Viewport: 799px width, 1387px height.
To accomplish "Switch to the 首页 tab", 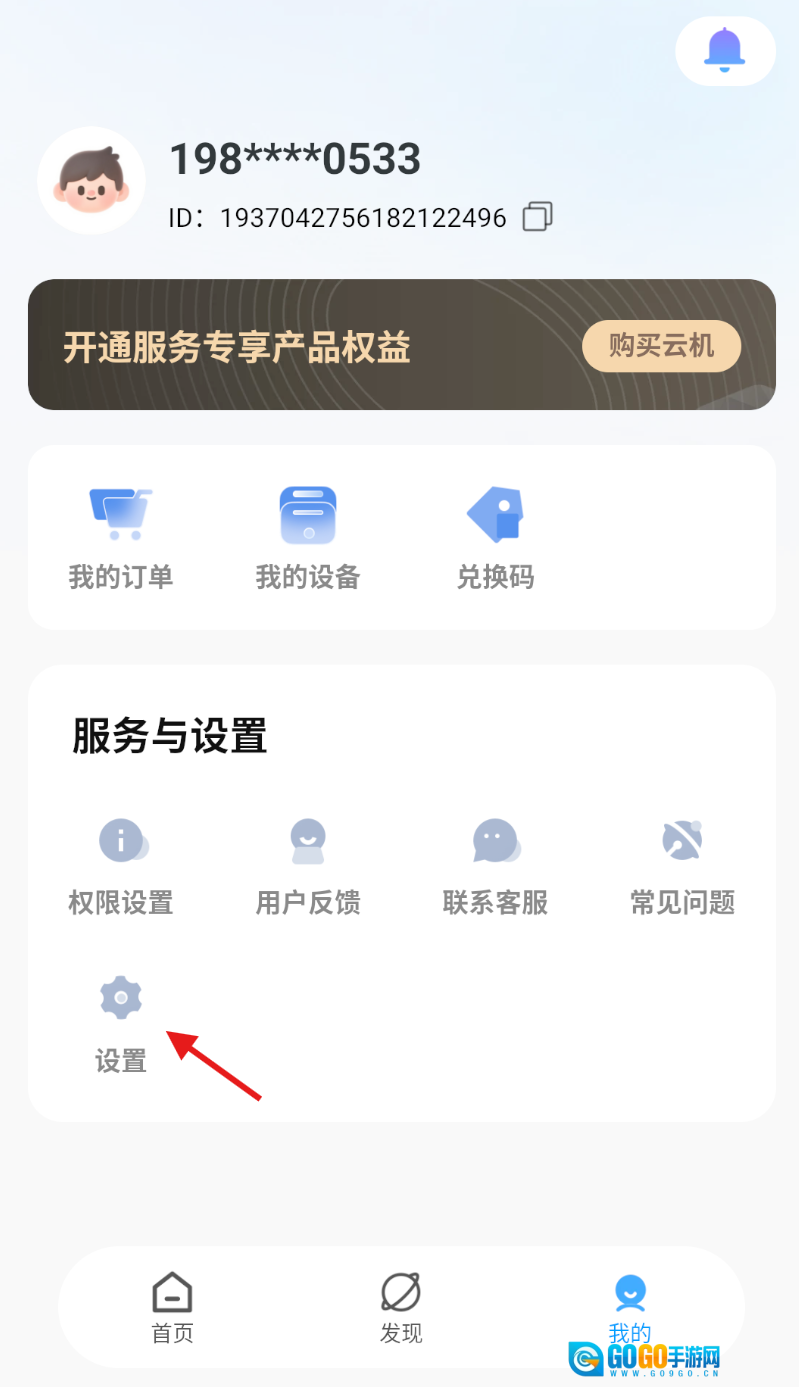I will 172,1307.
